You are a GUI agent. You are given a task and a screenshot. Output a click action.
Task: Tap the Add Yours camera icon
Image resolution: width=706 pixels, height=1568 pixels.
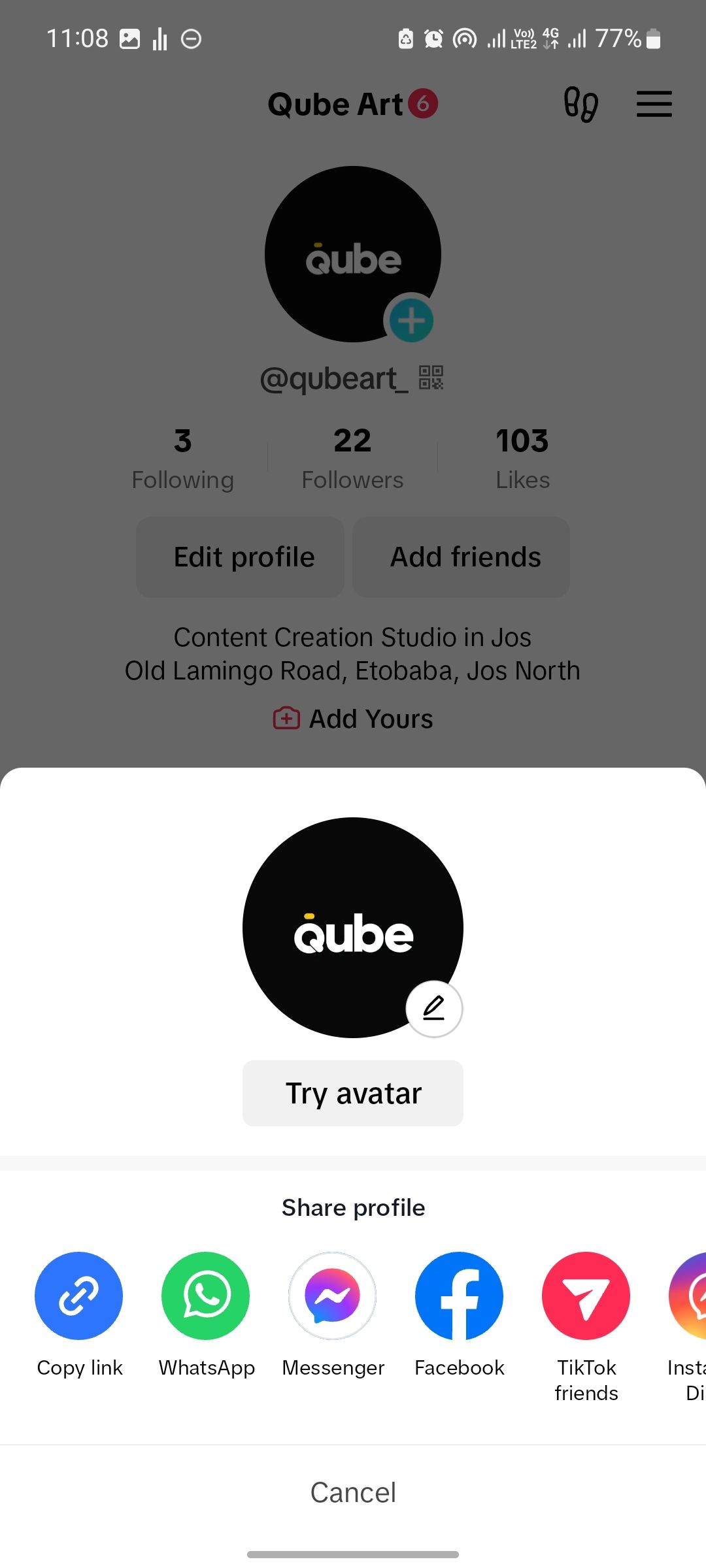click(x=286, y=717)
